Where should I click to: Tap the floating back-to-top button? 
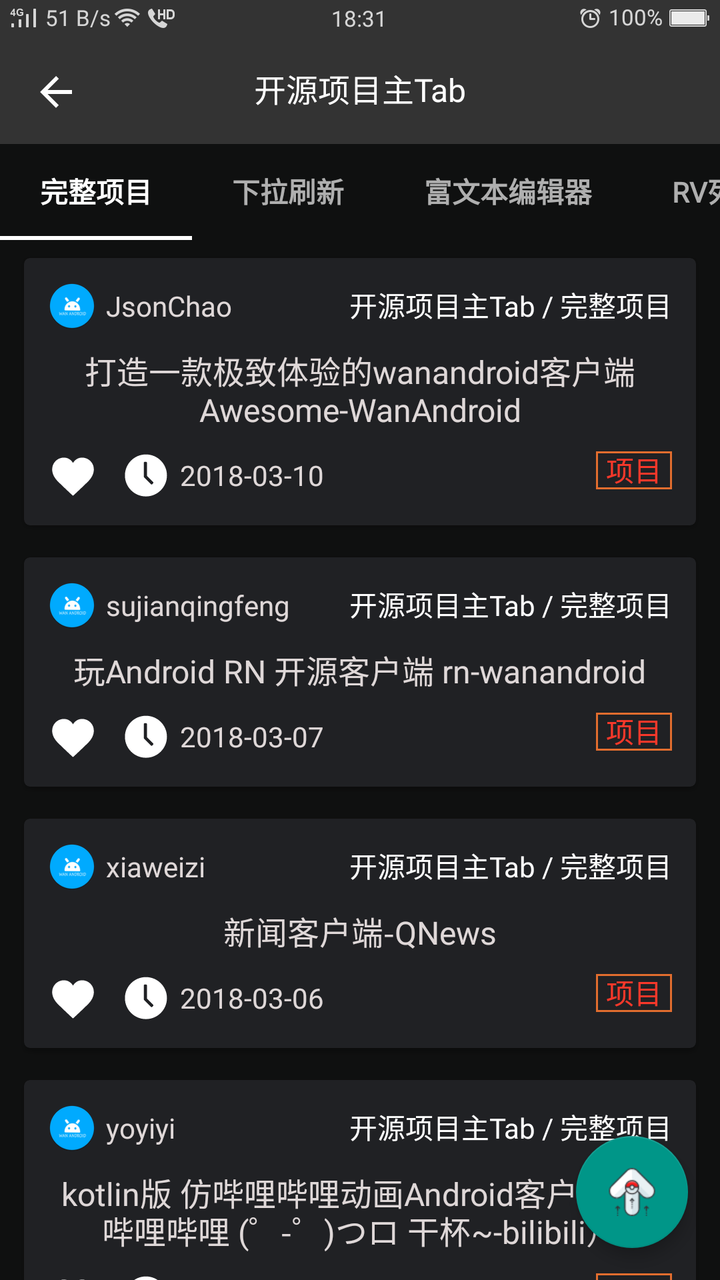(631, 1191)
